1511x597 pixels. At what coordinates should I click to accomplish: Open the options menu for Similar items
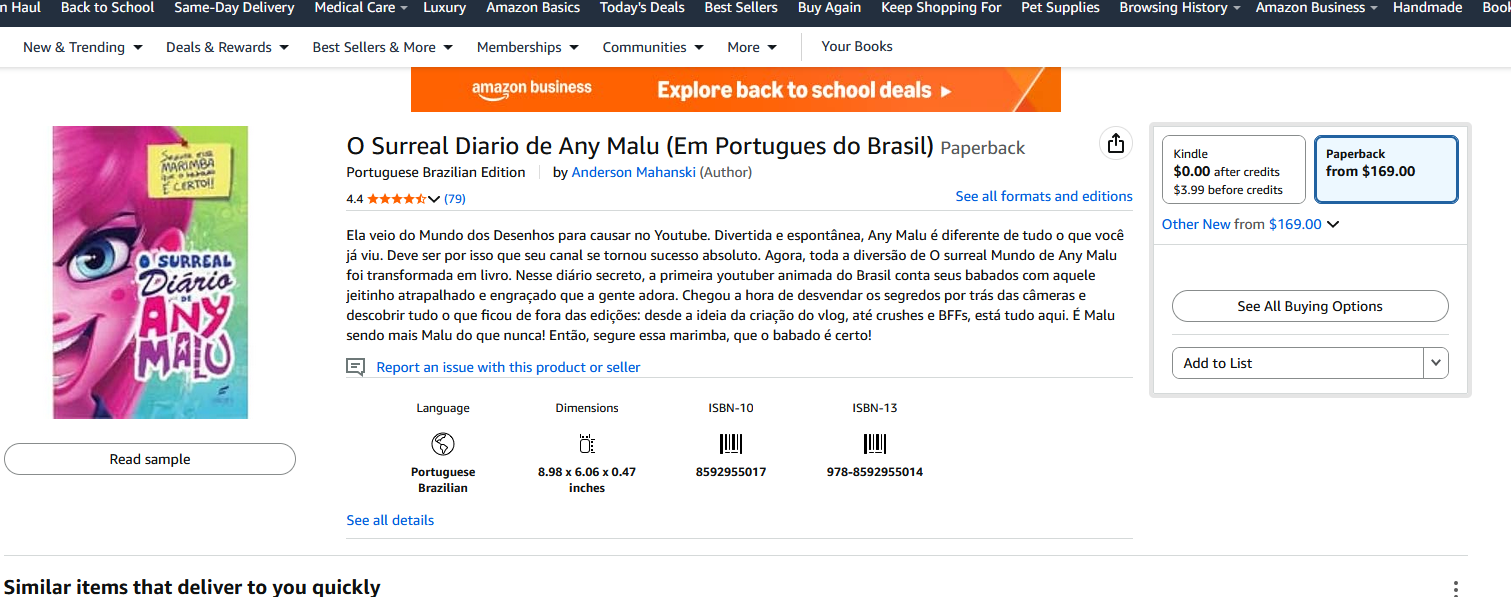pyautogui.click(x=1456, y=588)
